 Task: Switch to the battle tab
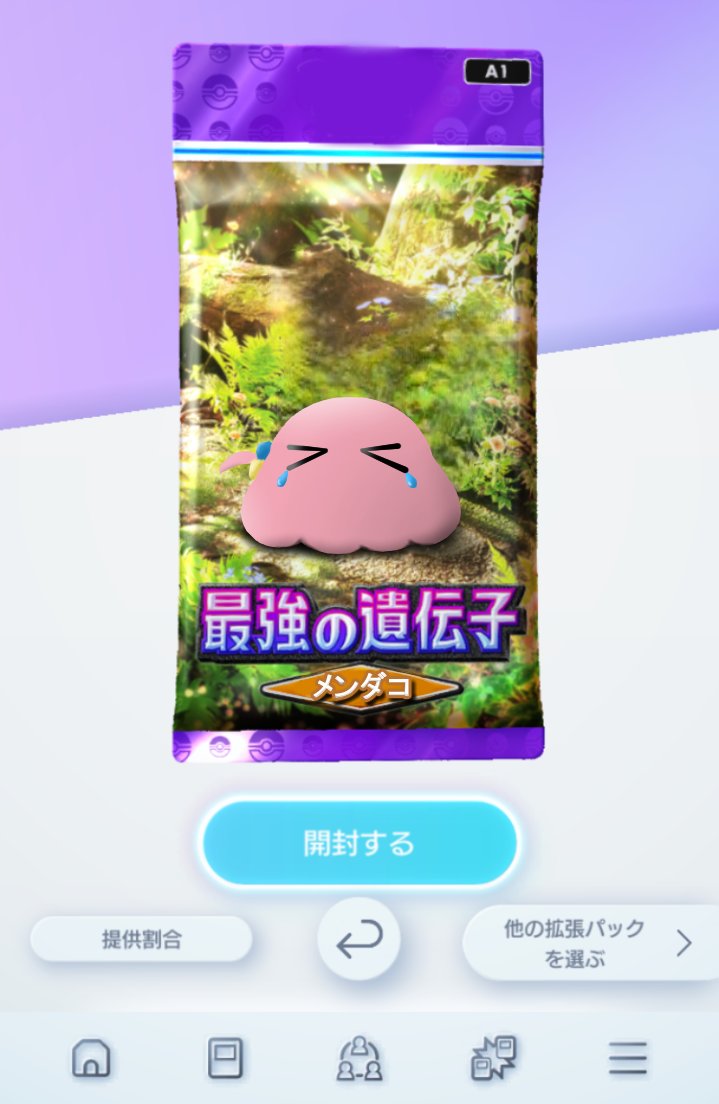493,1058
